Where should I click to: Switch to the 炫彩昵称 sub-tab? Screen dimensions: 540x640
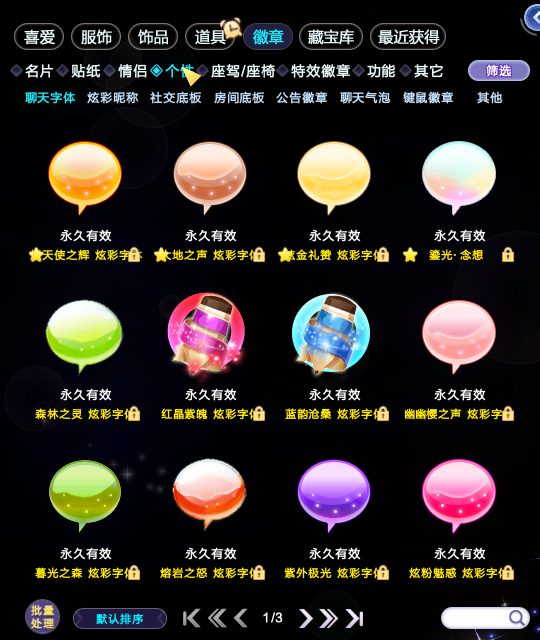coord(113,98)
